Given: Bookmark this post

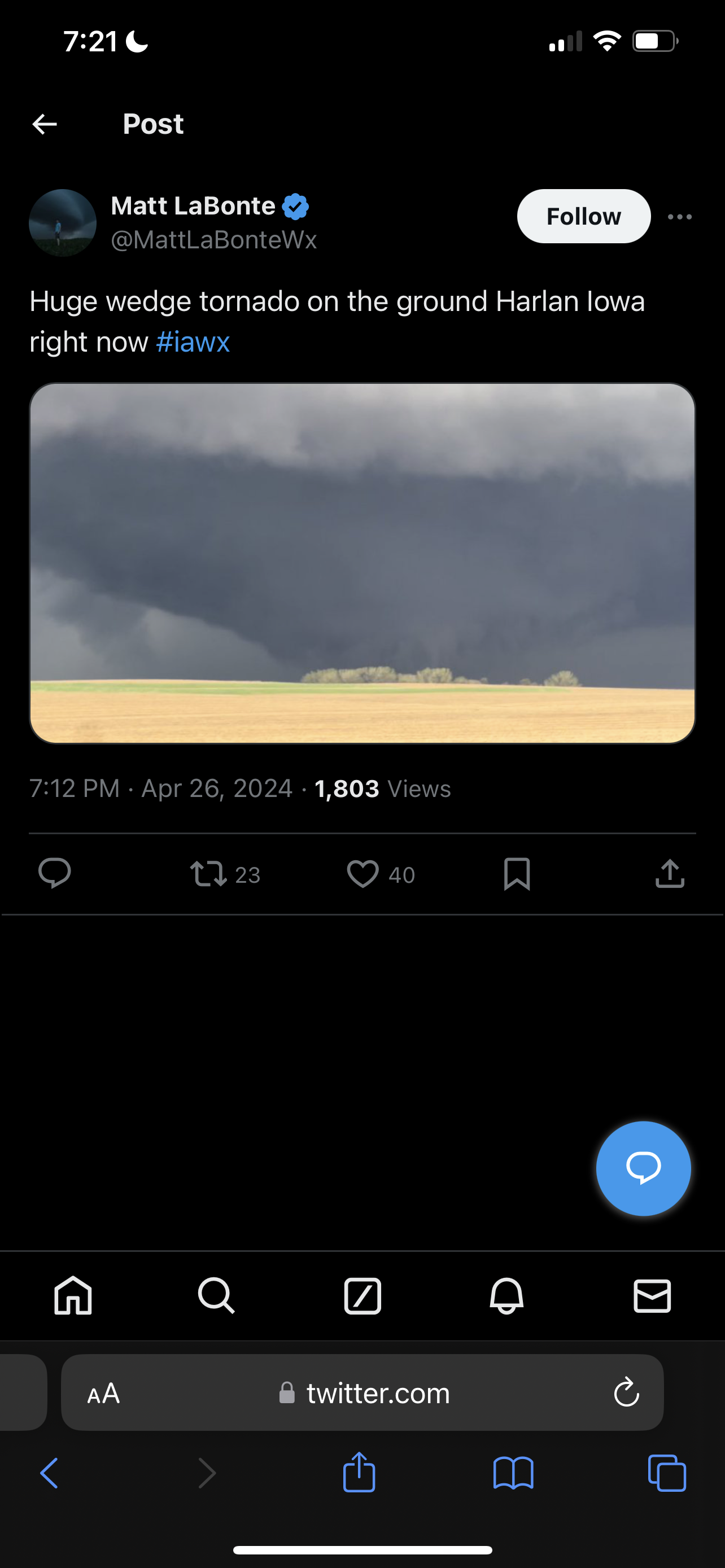Looking at the screenshot, I should click(517, 874).
